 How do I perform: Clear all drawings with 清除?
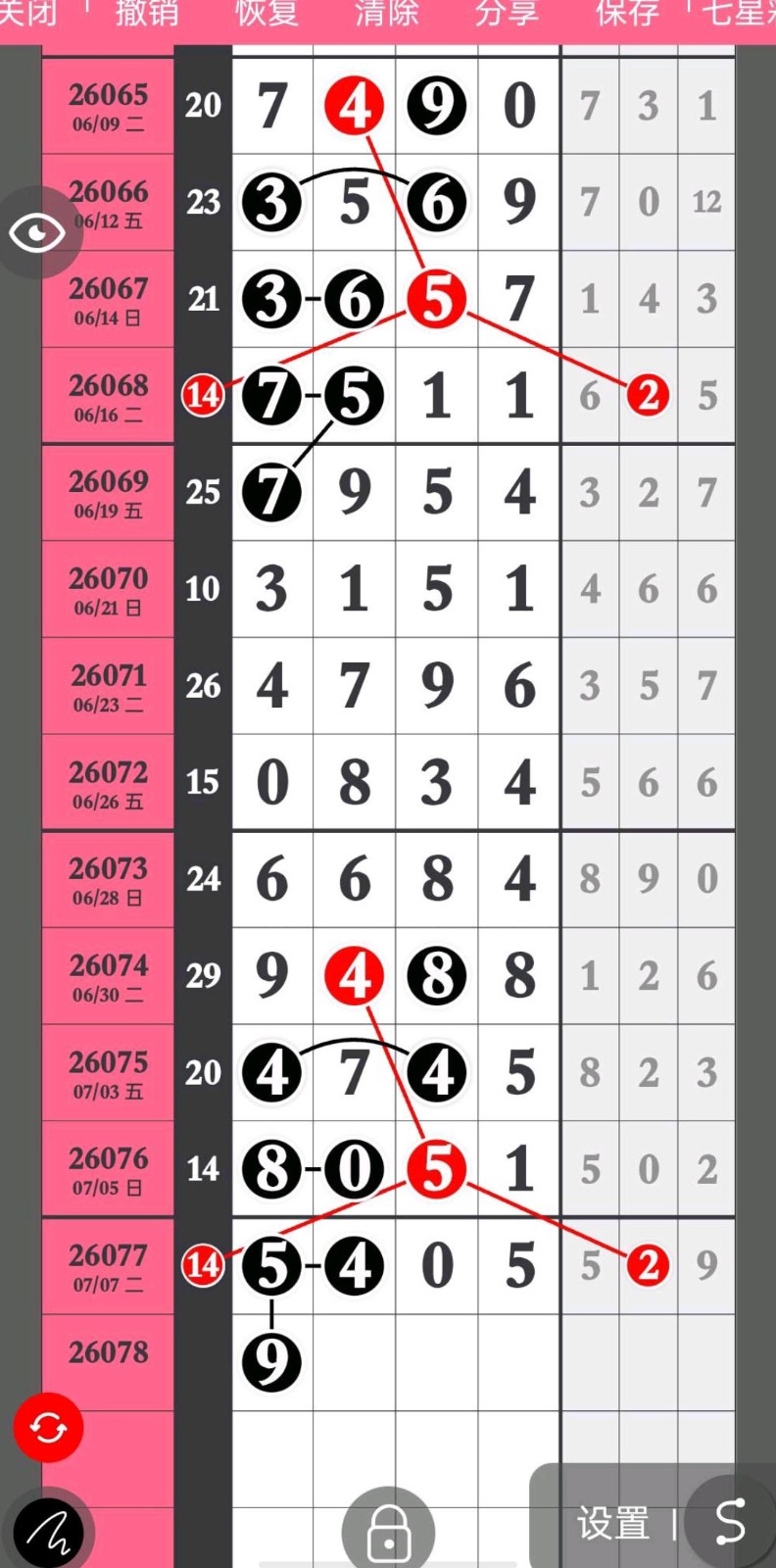click(387, 13)
